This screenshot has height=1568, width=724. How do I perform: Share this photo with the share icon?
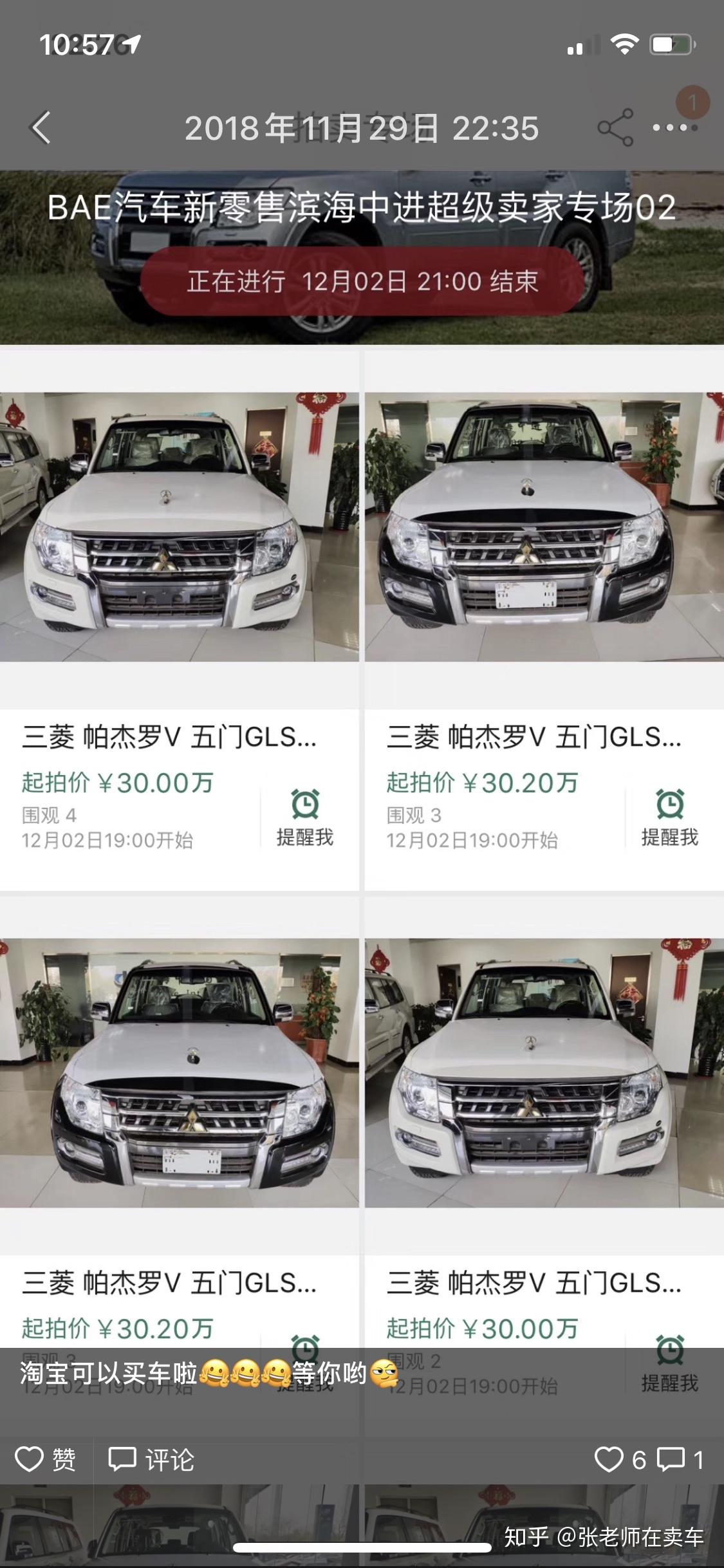[x=616, y=127]
